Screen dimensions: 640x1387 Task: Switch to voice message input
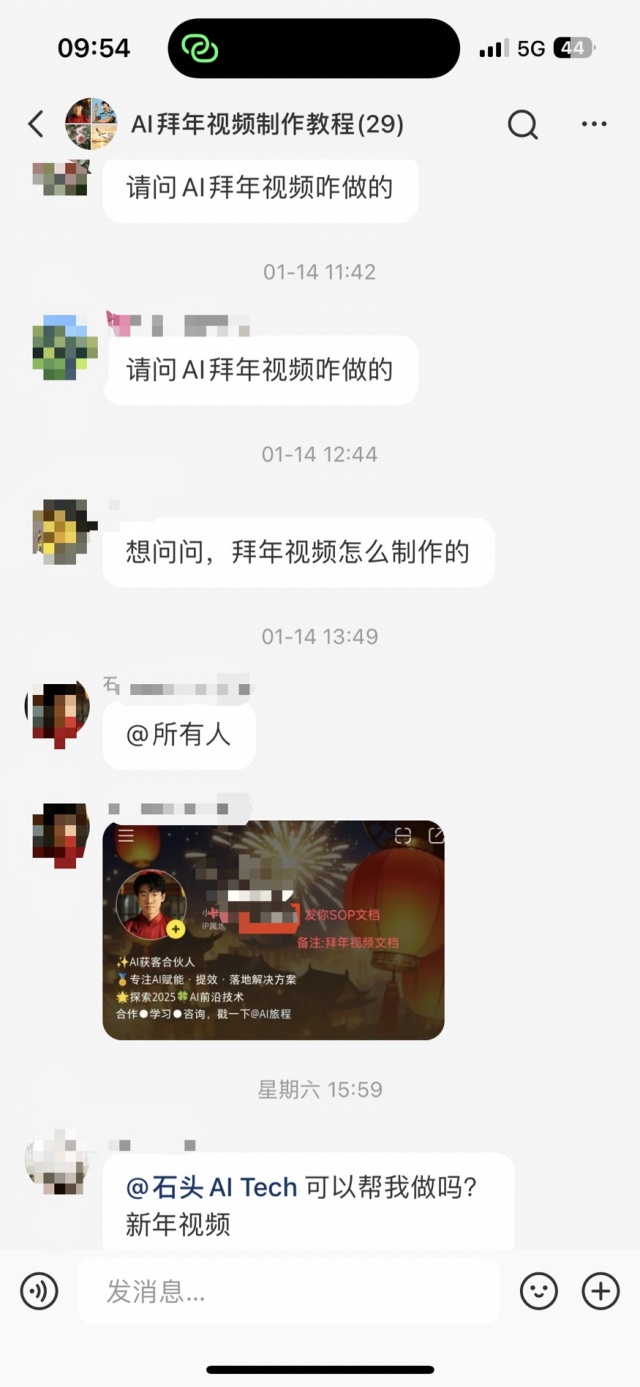click(x=39, y=1291)
